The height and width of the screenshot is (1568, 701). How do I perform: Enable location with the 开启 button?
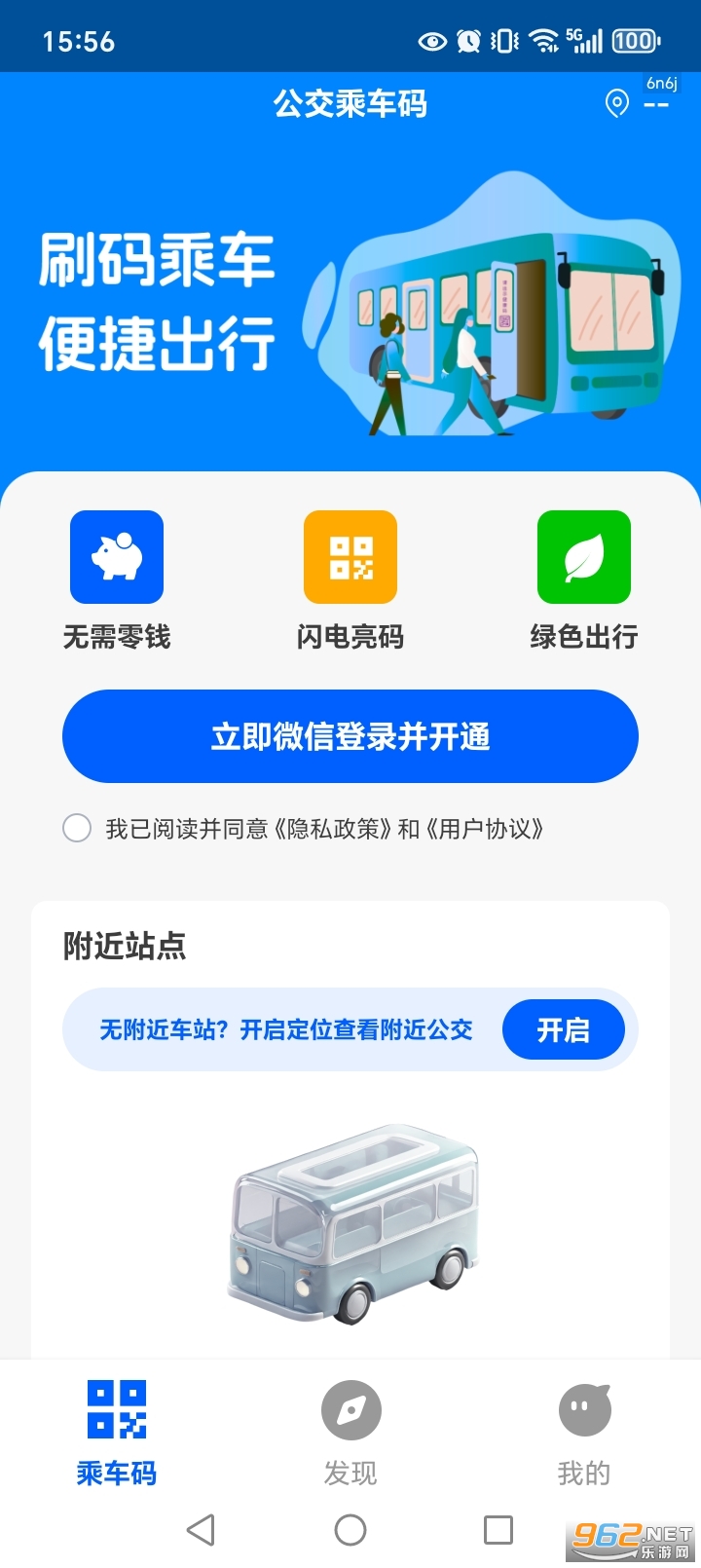563,1029
